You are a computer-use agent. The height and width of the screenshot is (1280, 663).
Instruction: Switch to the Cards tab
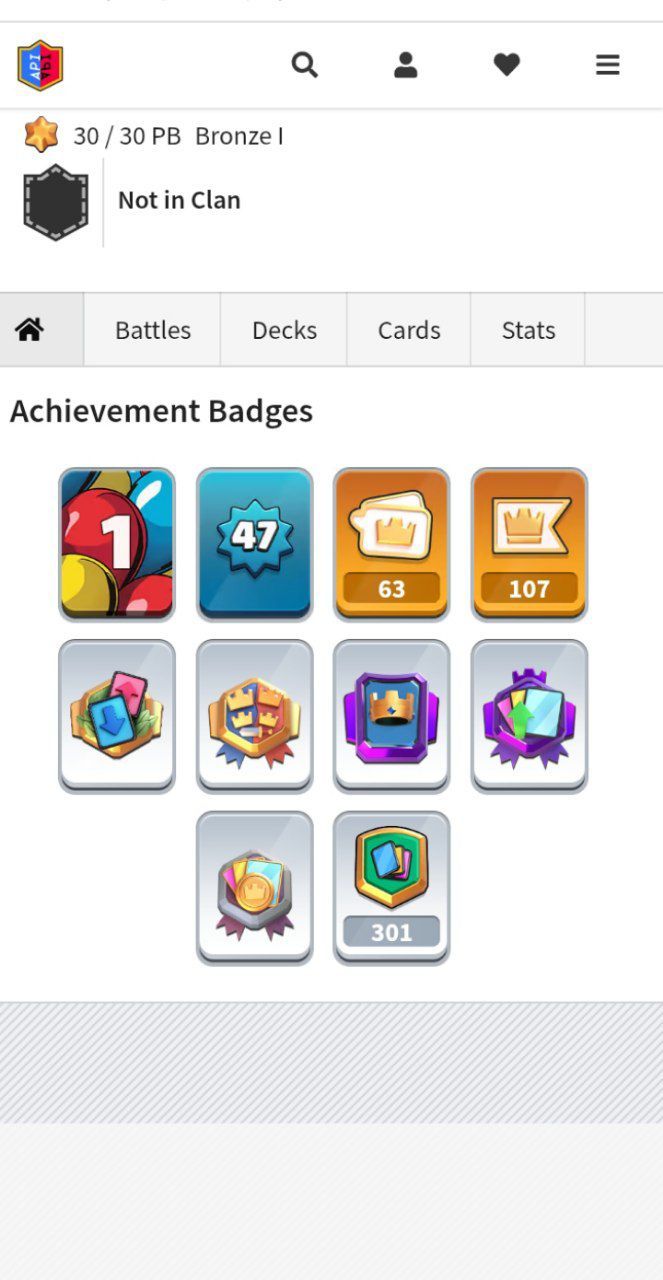[408, 330]
